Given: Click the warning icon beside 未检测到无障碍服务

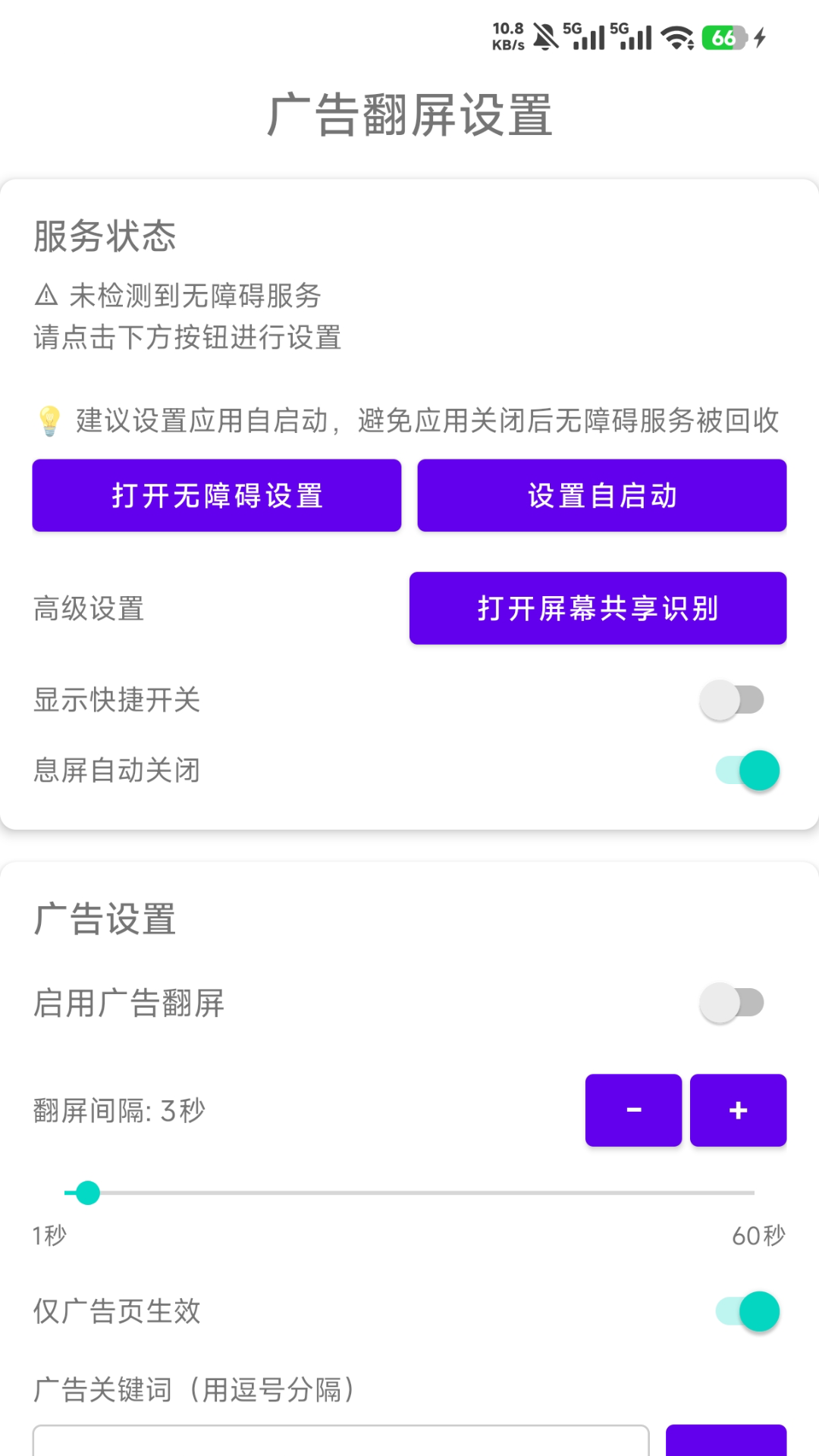Looking at the screenshot, I should pyautogui.click(x=45, y=297).
